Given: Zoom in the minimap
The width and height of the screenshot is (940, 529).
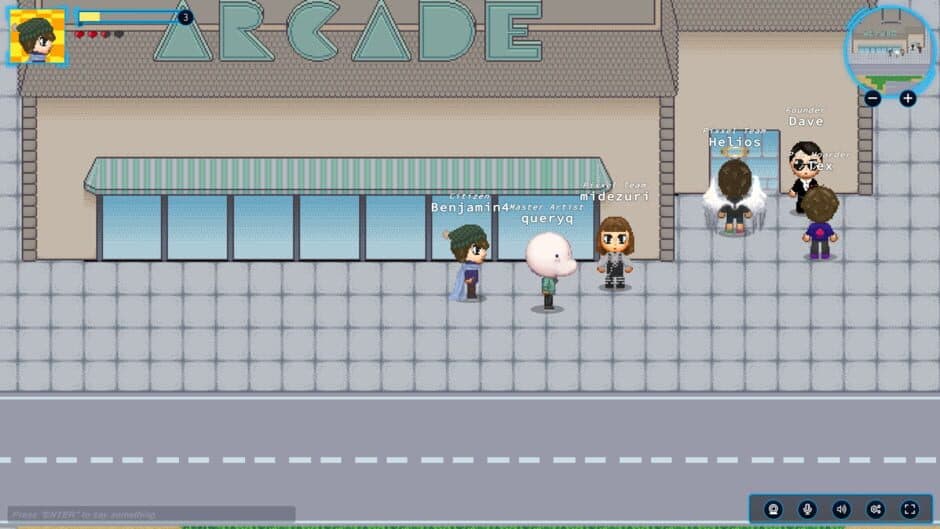Looking at the screenshot, I should coord(907,98).
